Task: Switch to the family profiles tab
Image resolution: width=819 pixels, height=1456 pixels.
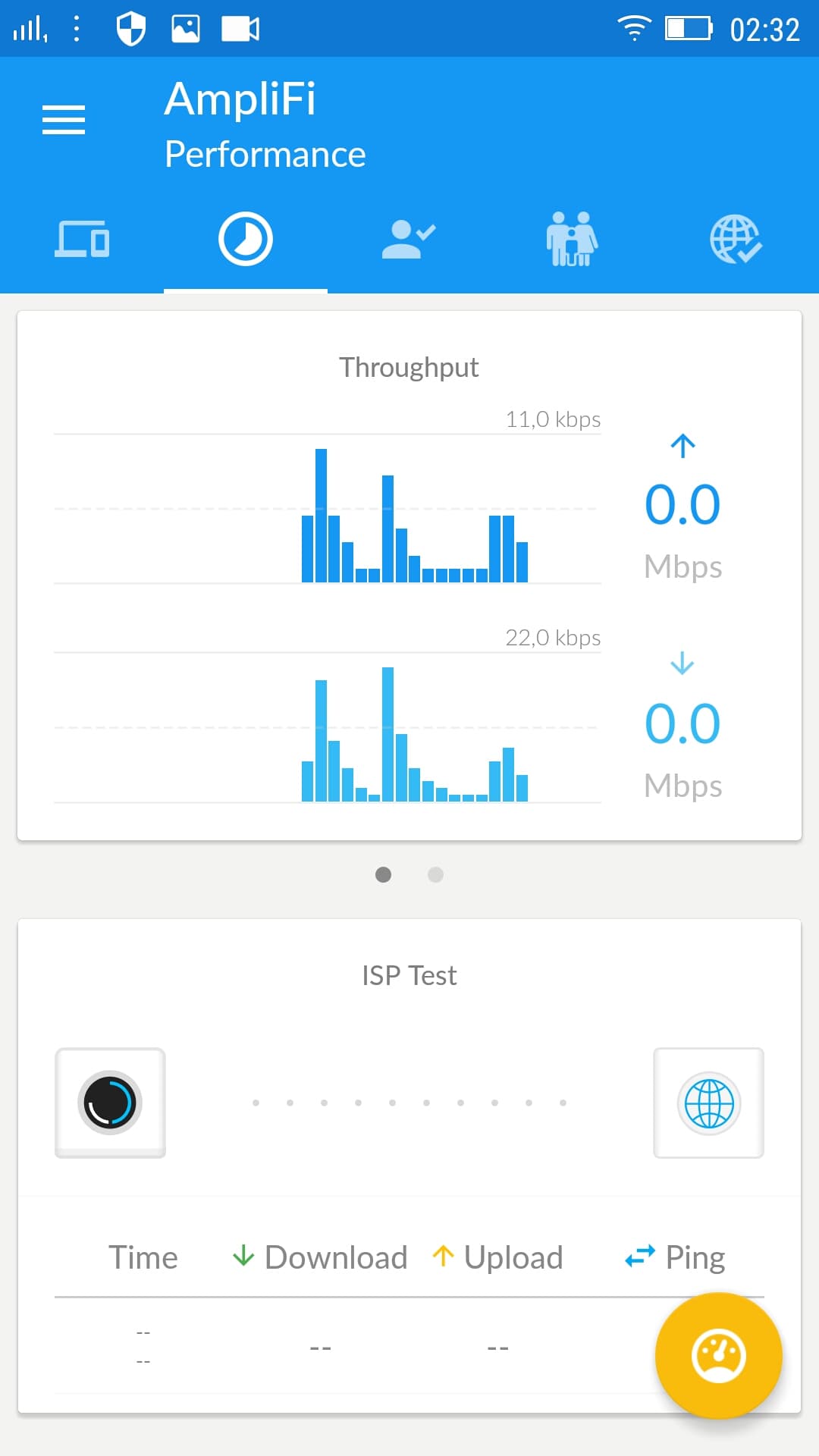Action: [573, 240]
